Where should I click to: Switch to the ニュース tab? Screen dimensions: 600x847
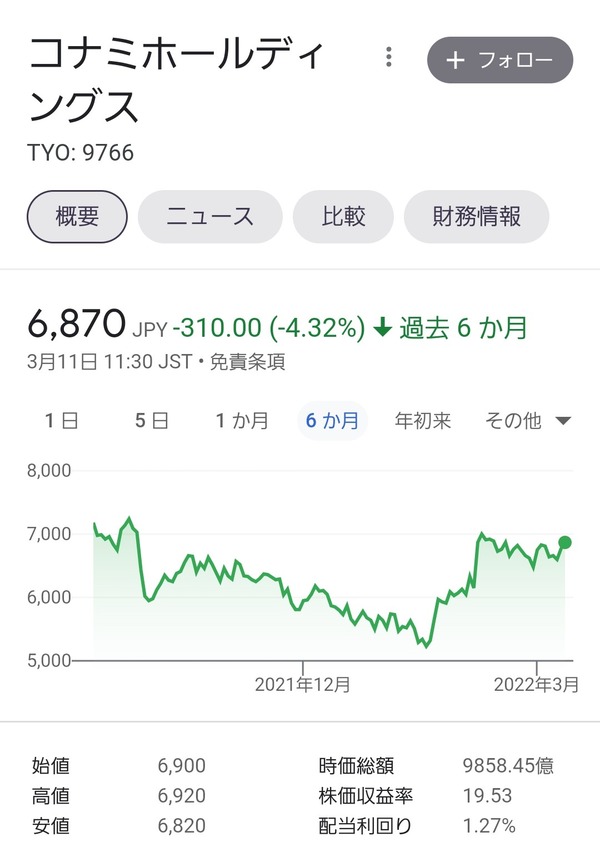tap(210, 216)
